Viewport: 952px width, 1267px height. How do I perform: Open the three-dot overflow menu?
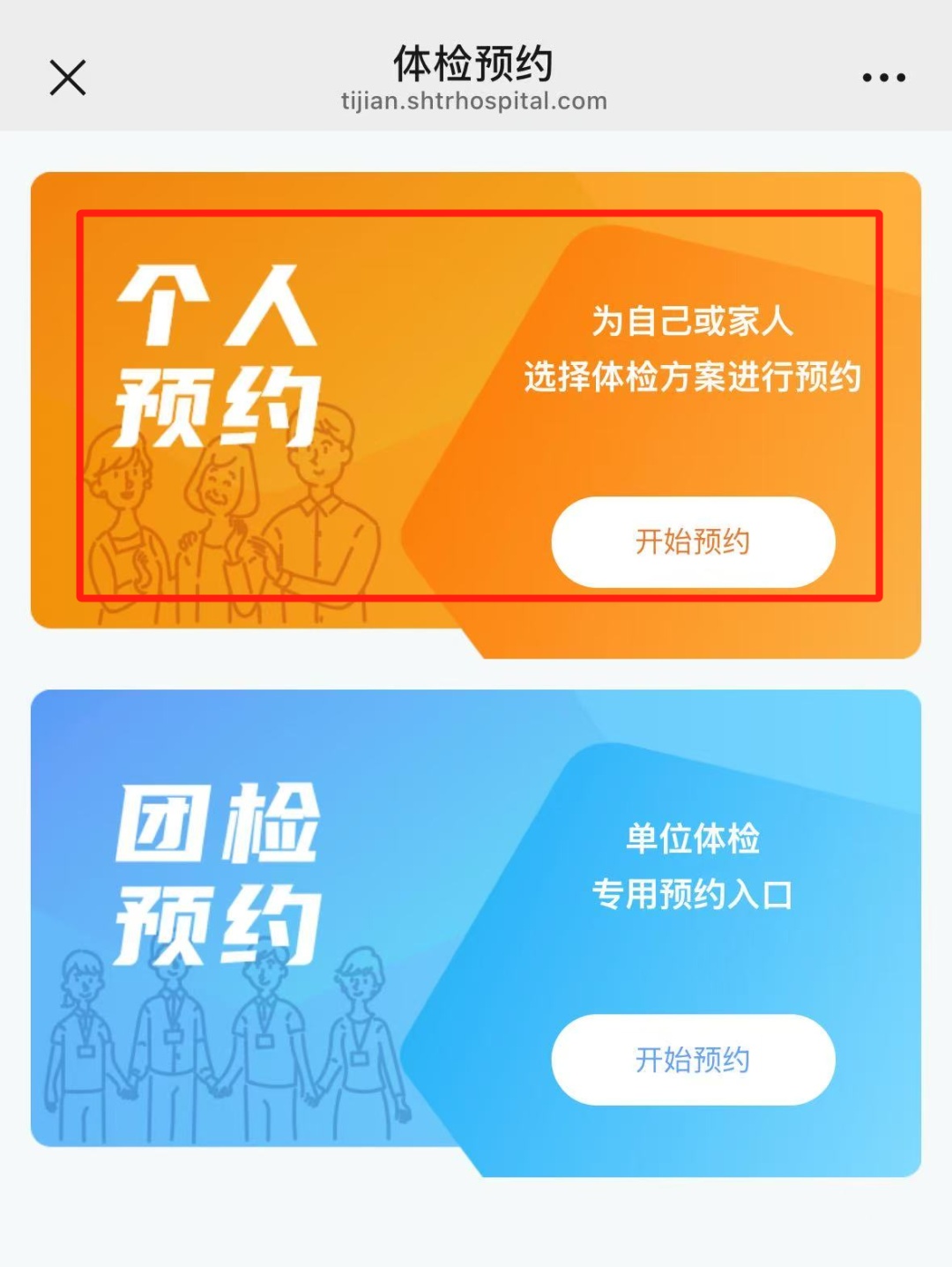[x=883, y=78]
